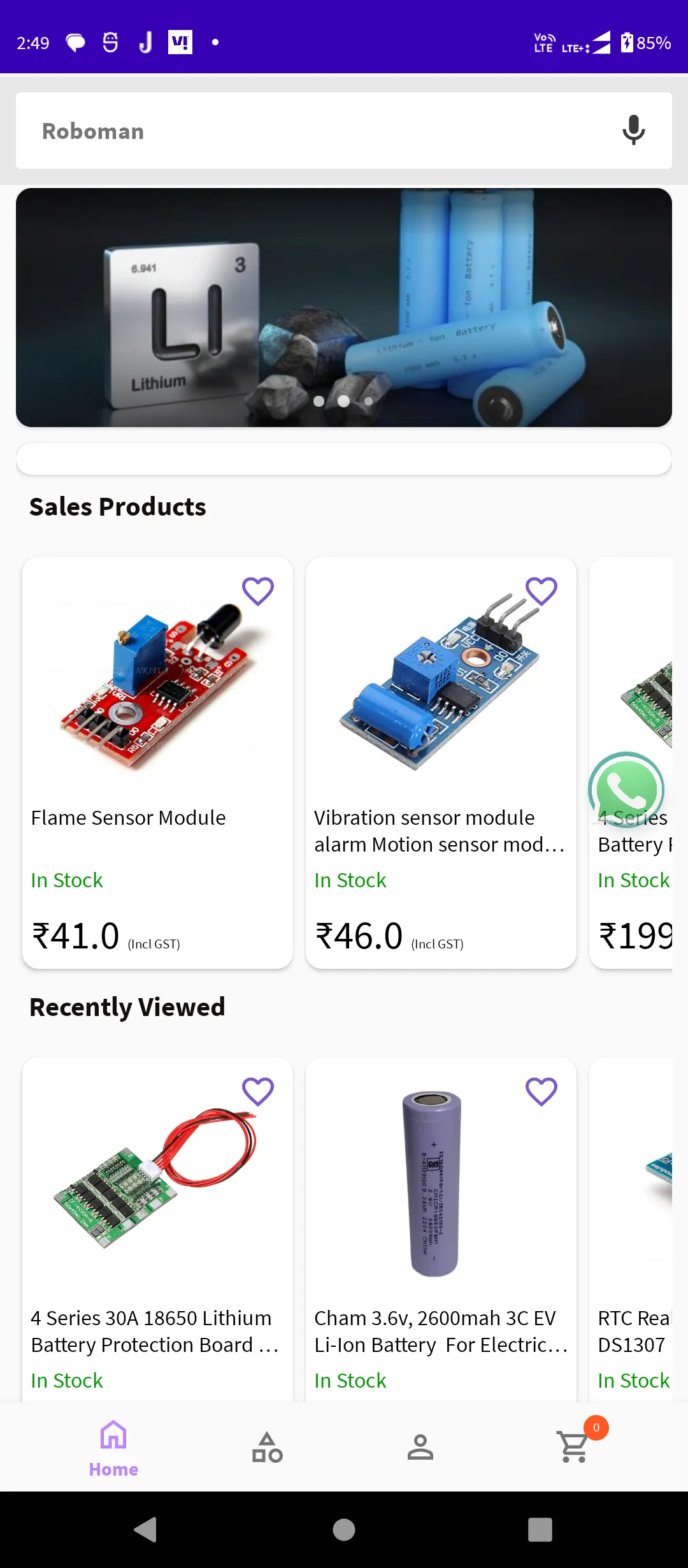
Task: Open WhatsApp chat floating button
Action: [x=627, y=790]
